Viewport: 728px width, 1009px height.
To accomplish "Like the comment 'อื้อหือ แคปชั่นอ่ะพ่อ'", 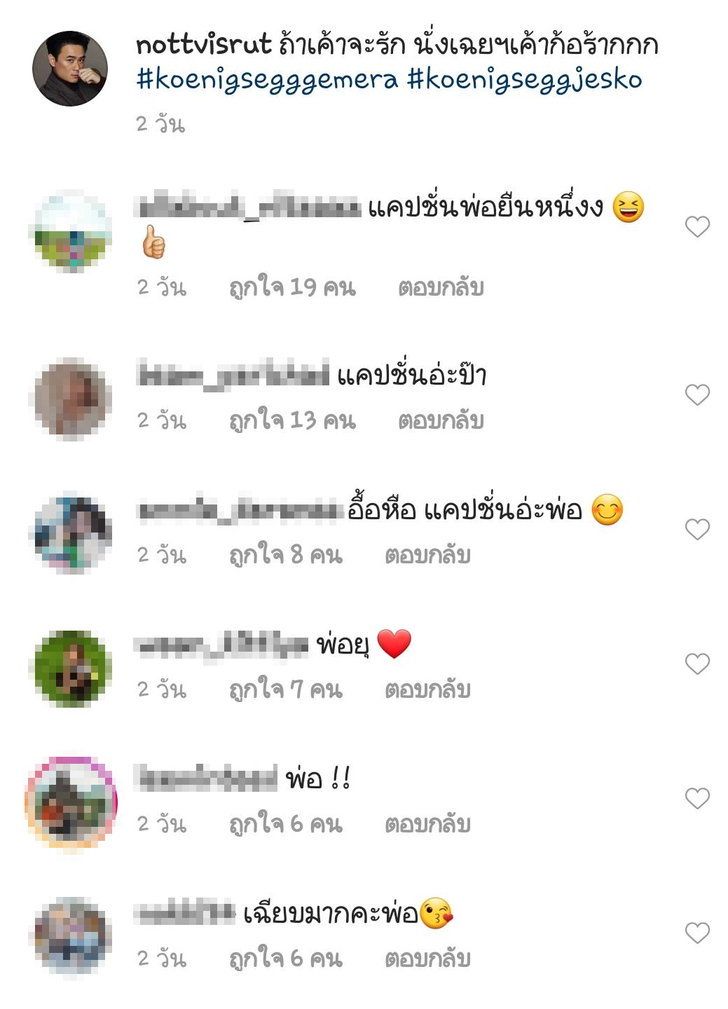I will (x=697, y=529).
